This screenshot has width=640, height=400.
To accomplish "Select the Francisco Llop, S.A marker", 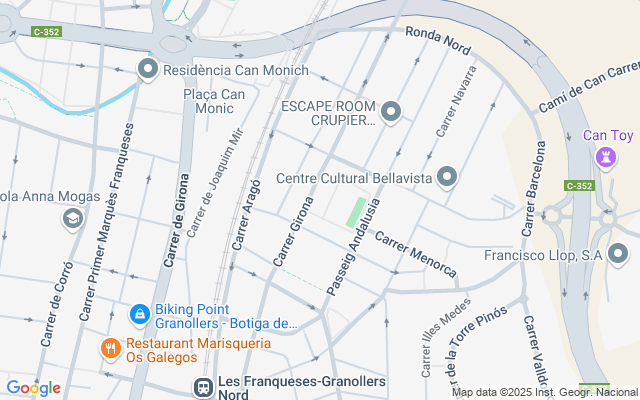I will click(621, 254).
